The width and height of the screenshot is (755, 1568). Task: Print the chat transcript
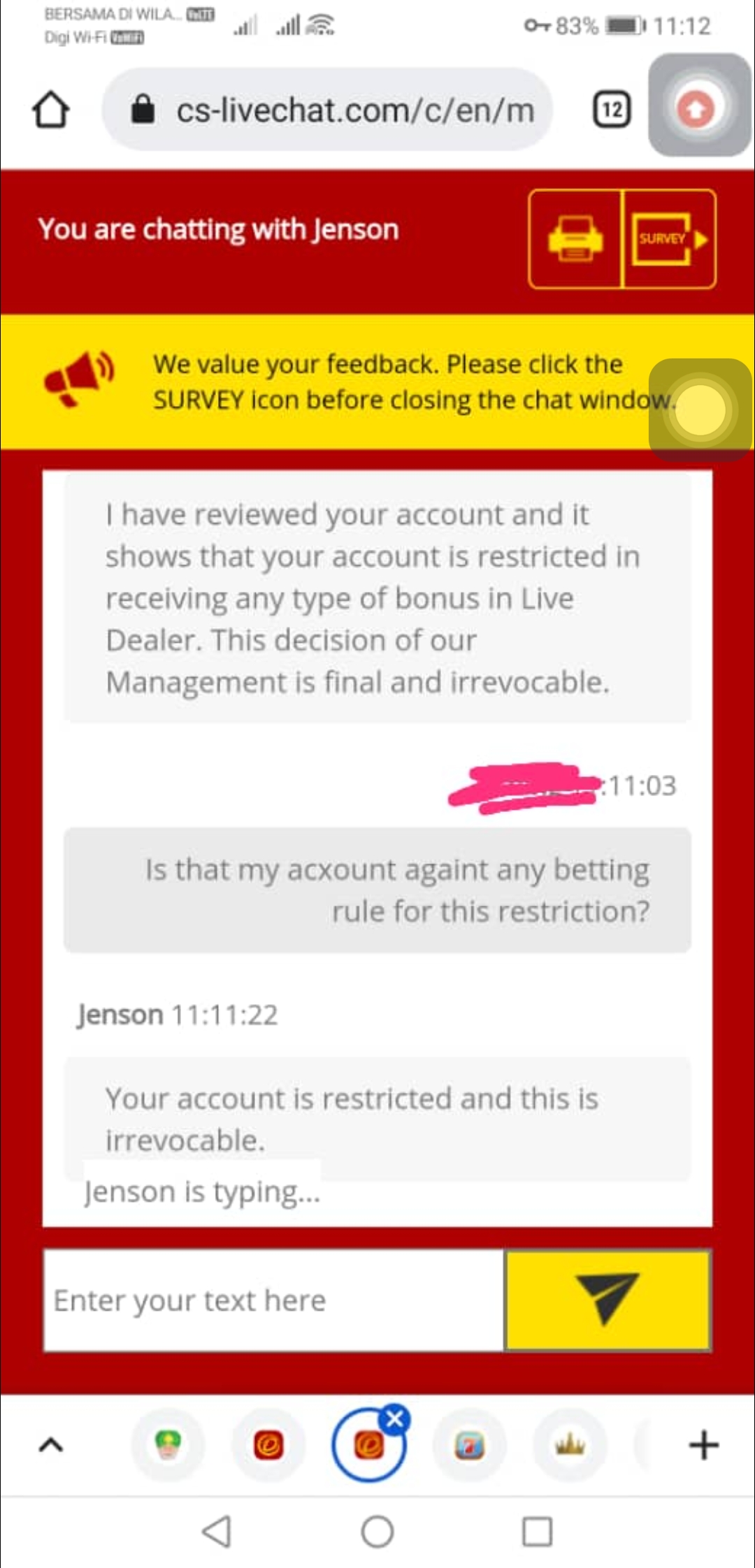click(575, 238)
